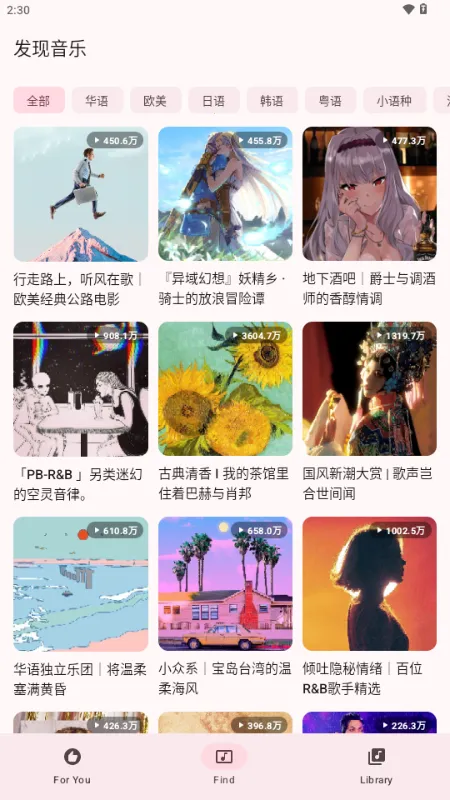Choose the 欧美 chip
This screenshot has width=450, height=800.
click(155, 100)
